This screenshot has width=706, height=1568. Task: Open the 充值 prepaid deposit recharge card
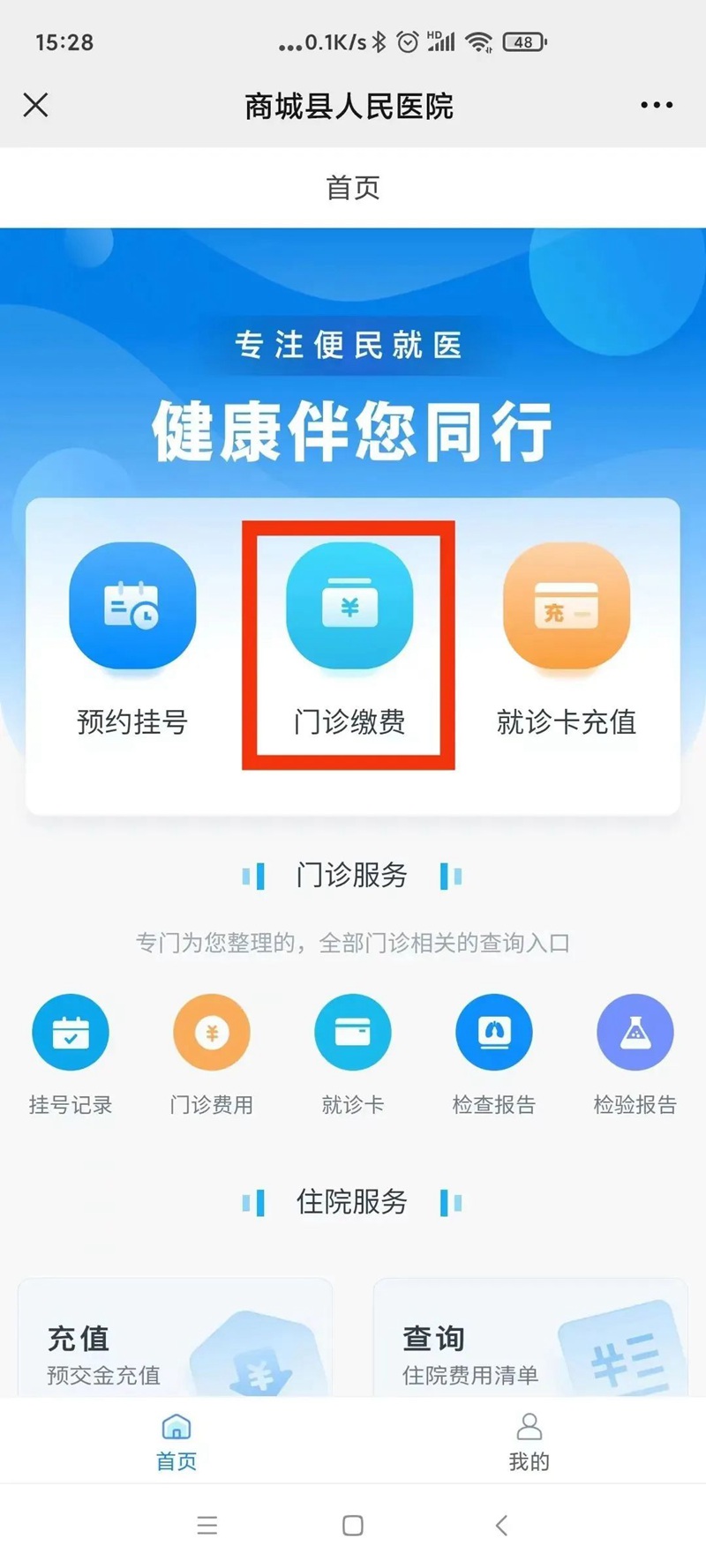coord(174,1340)
